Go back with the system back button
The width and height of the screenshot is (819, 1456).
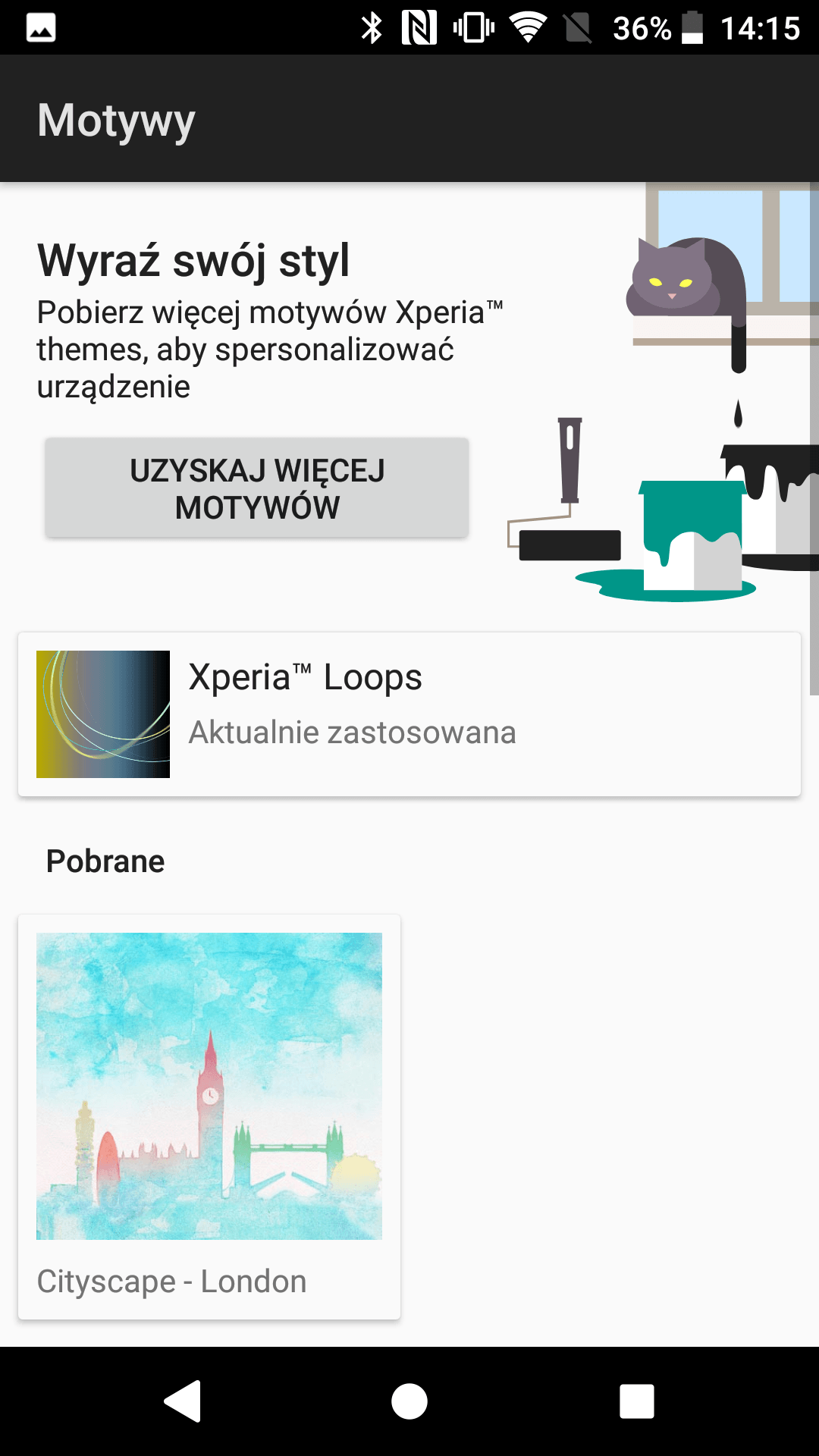click(183, 1401)
